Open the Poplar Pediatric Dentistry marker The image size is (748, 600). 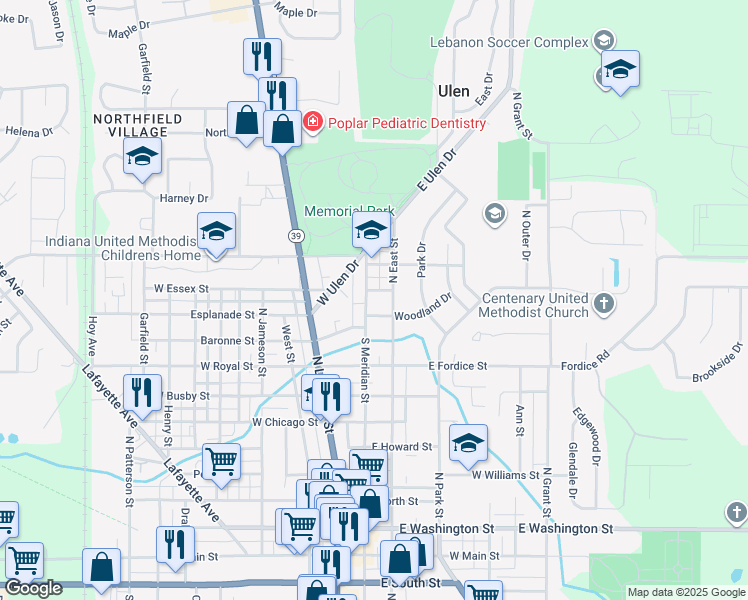(x=313, y=123)
